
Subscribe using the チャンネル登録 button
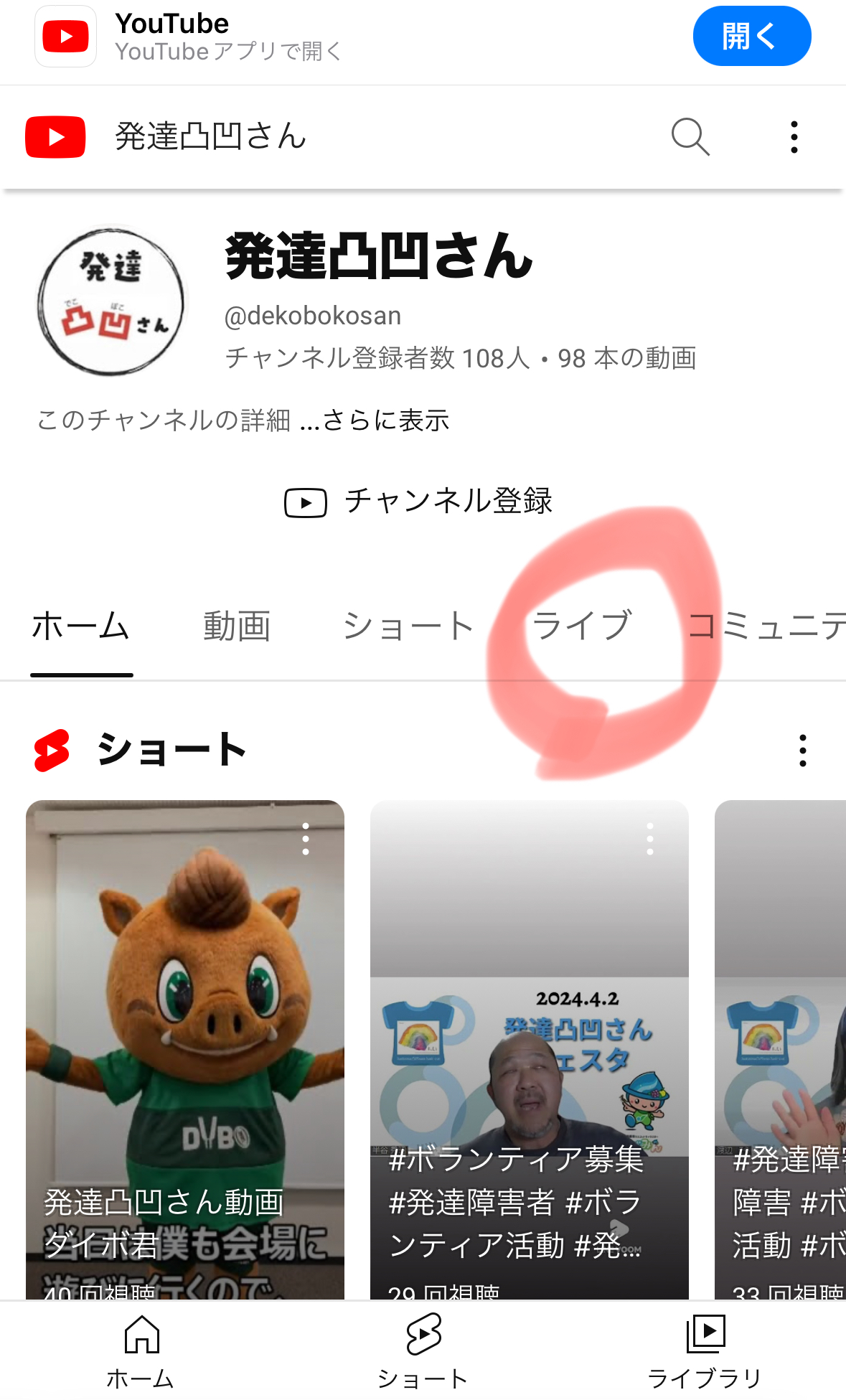(419, 501)
